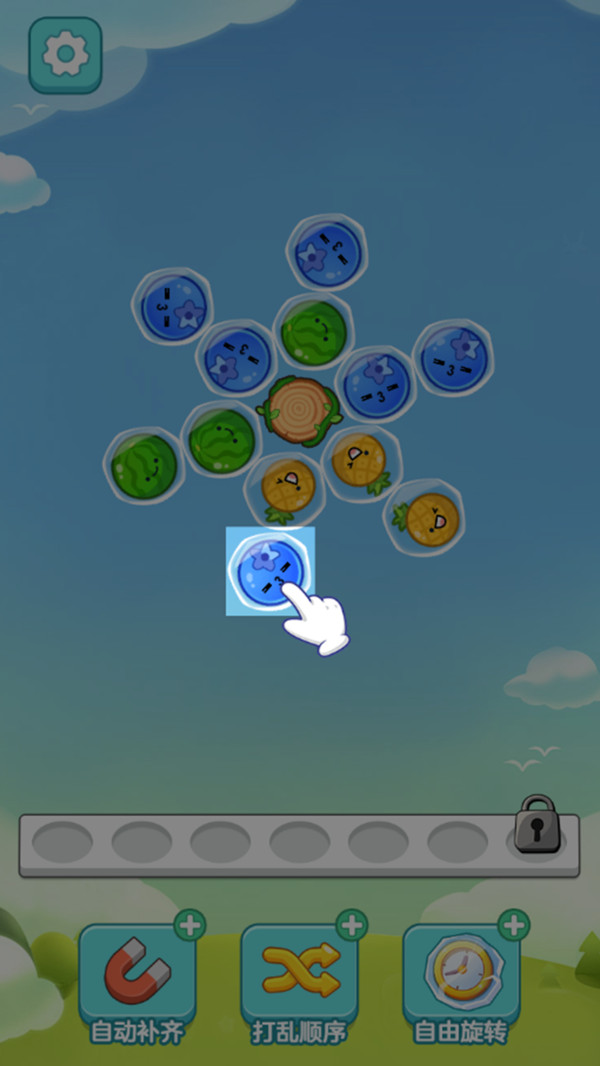The image size is (600, 1066).
Task: Tap the highlighted blueberry bubble under the hand
Action: pyautogui.click(x=270, y=571)
